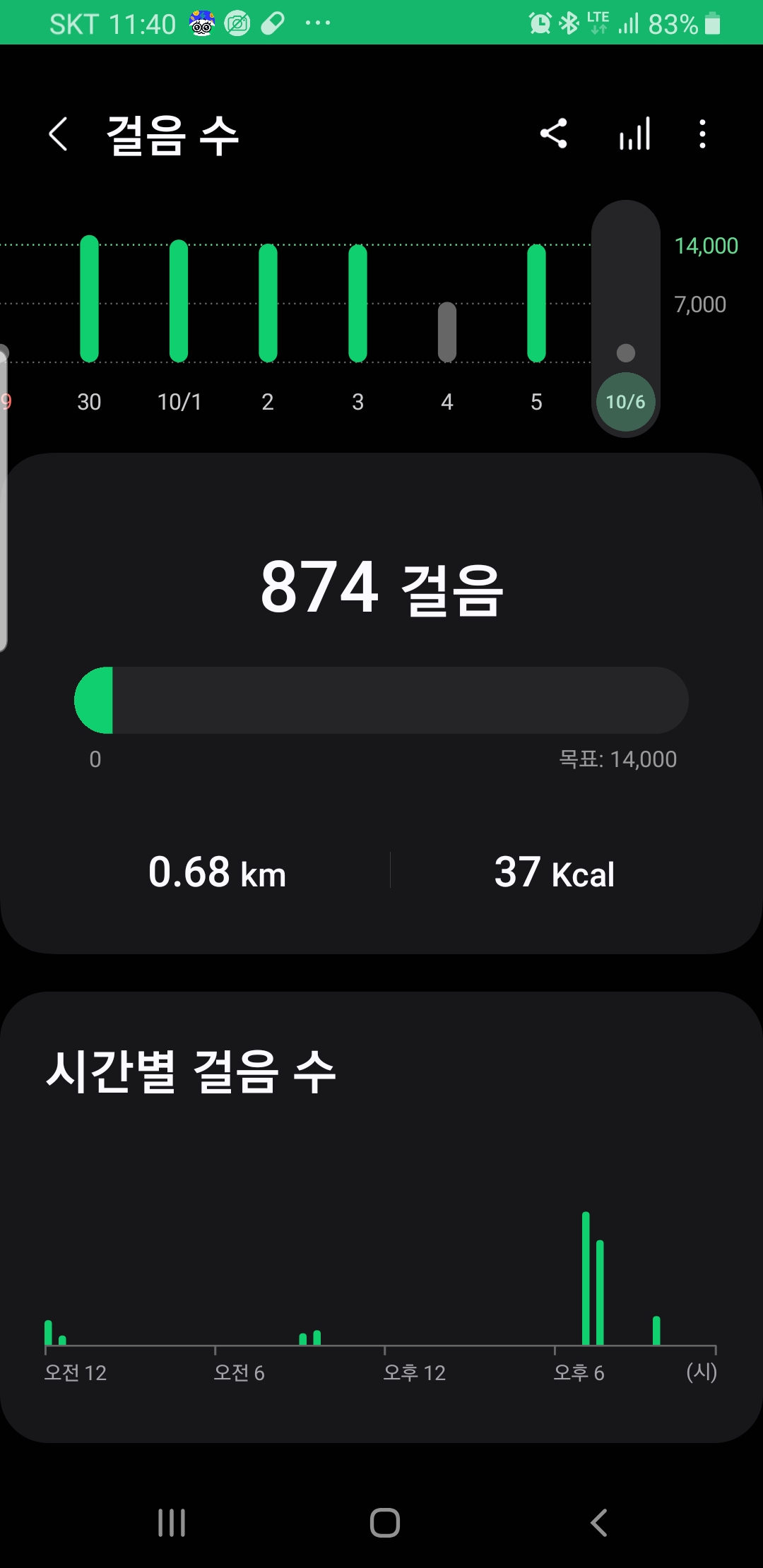Select the day 4 bar
Image resolution: width=763 pixels, height=1568 pixels.
point(447,332)
